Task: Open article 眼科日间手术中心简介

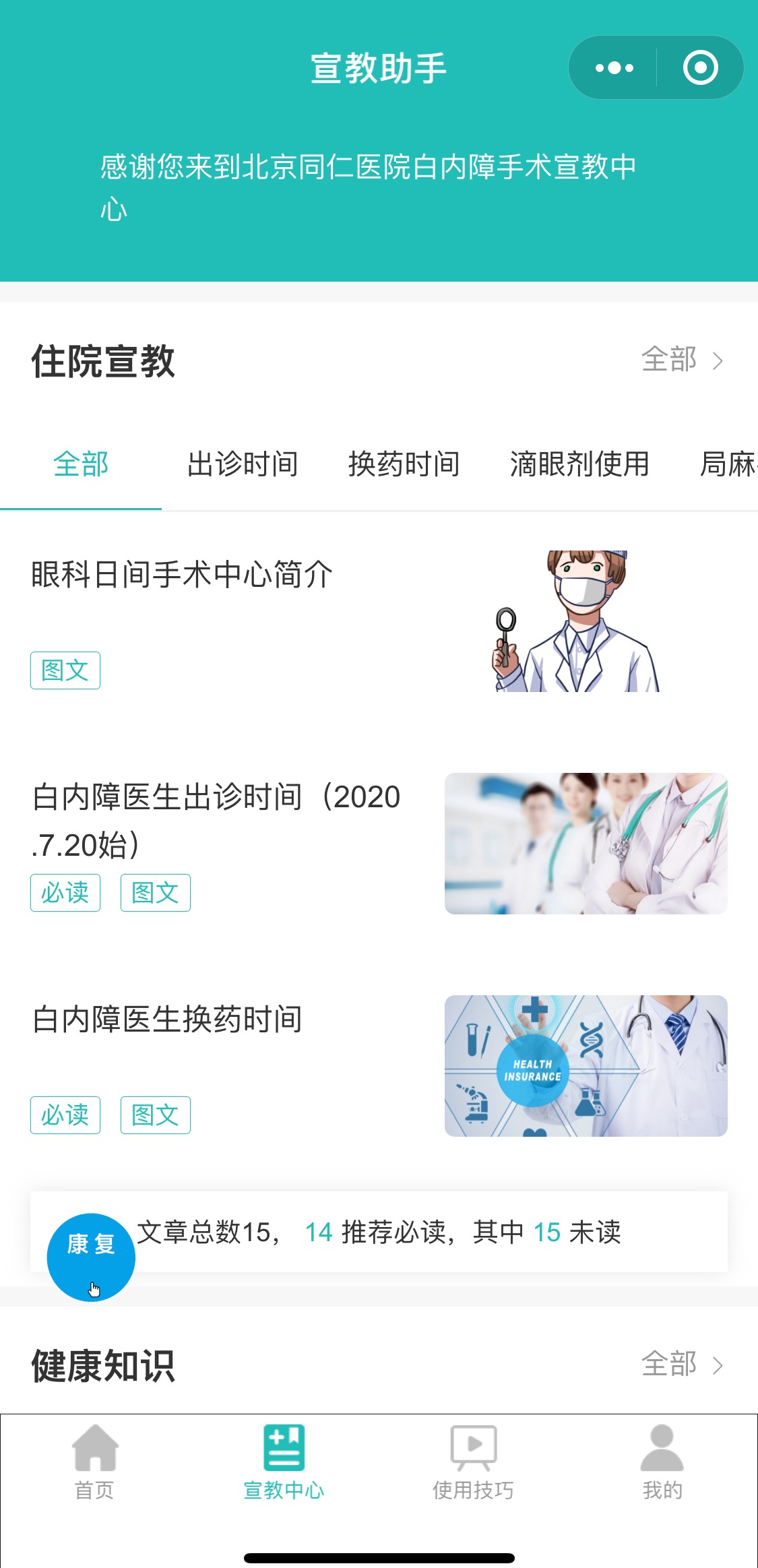Action: pos(182,575)
